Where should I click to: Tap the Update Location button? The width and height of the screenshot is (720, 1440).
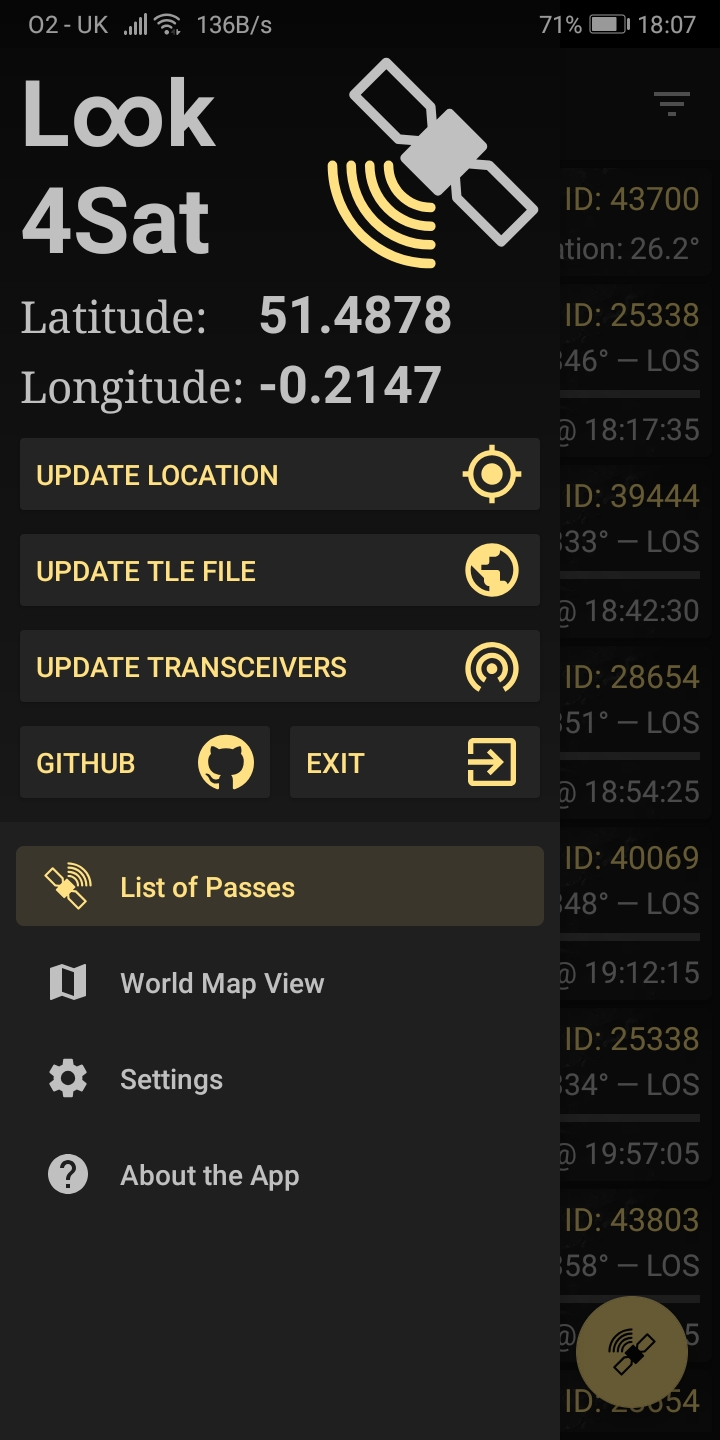click(279, 475)
